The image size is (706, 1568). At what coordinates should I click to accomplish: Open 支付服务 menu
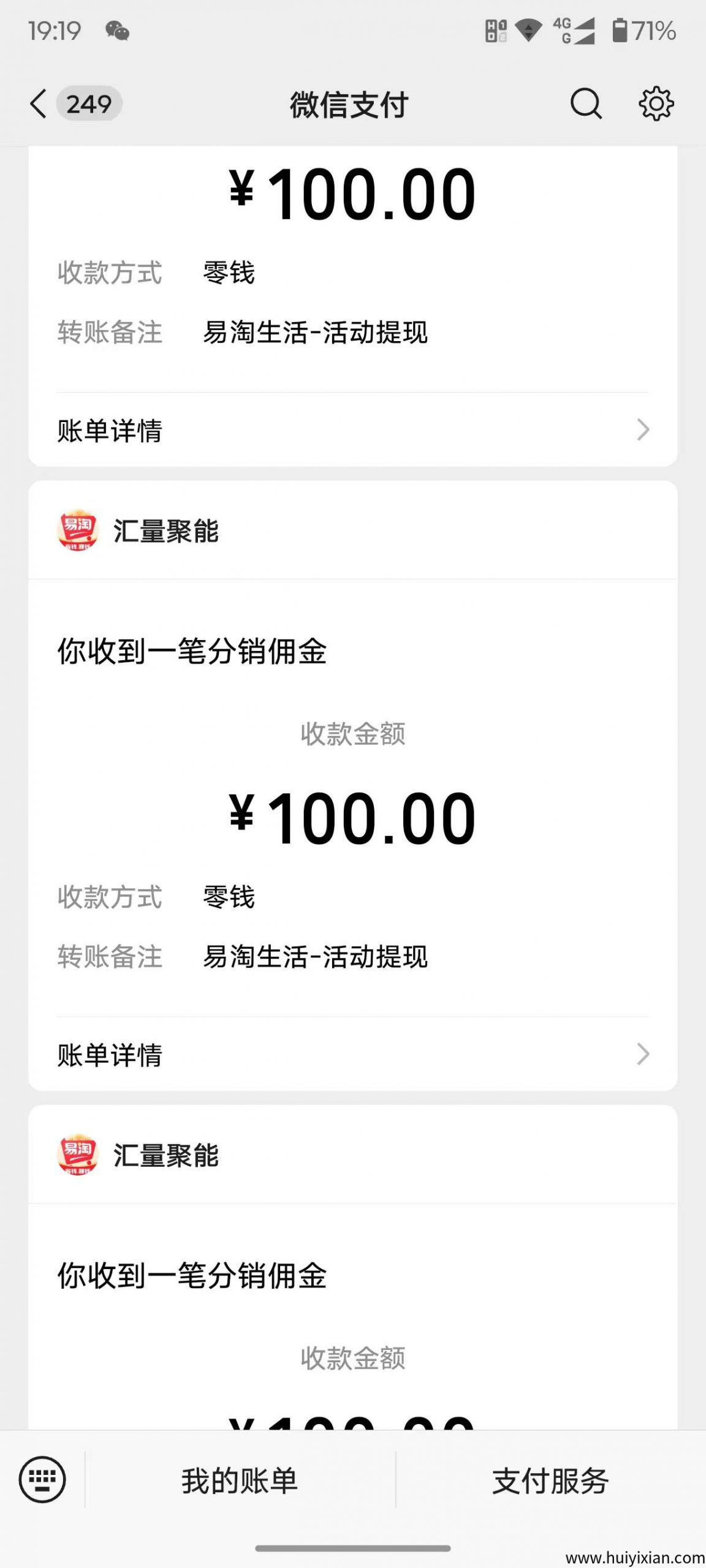[x=550, y=1481]
